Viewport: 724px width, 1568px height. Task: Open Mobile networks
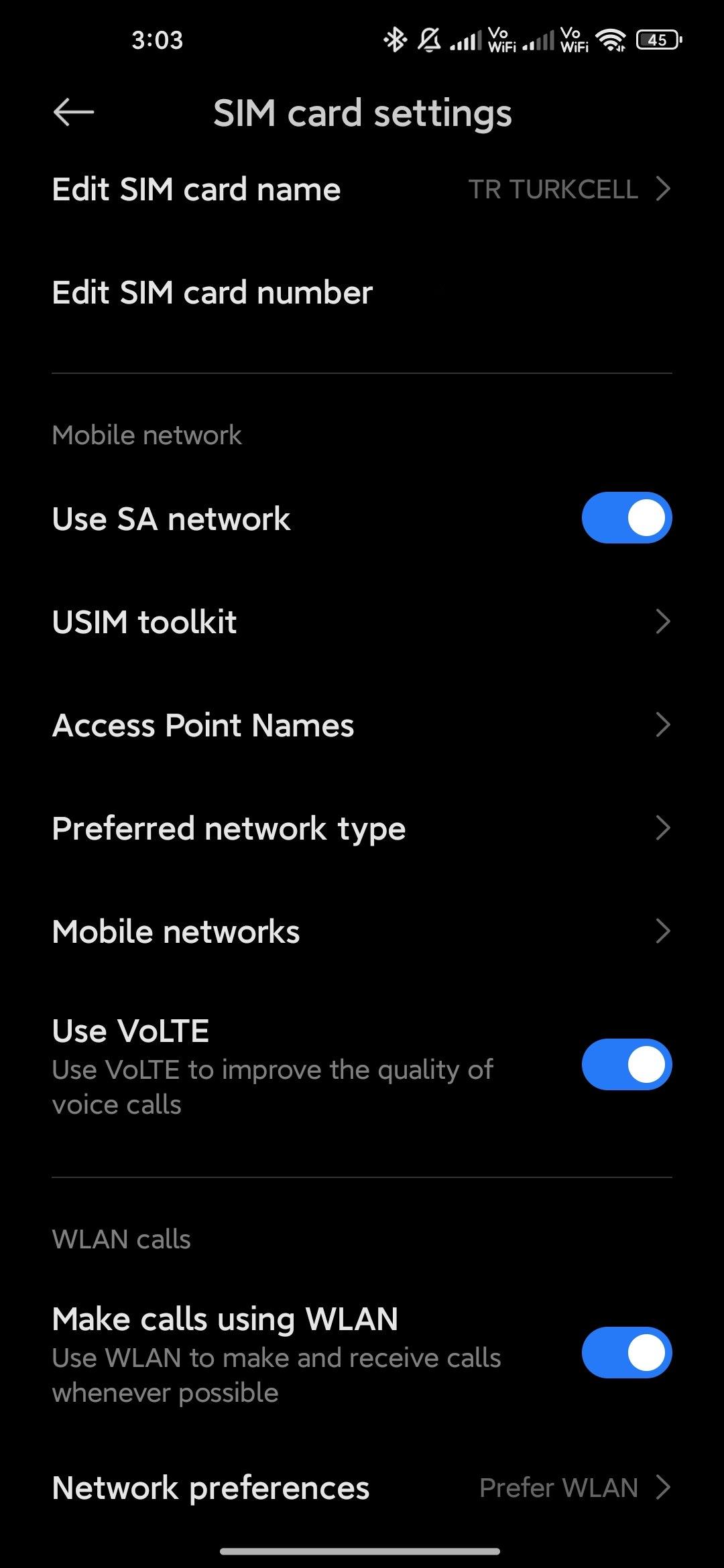pyautogui.click(x=362, y=931)
